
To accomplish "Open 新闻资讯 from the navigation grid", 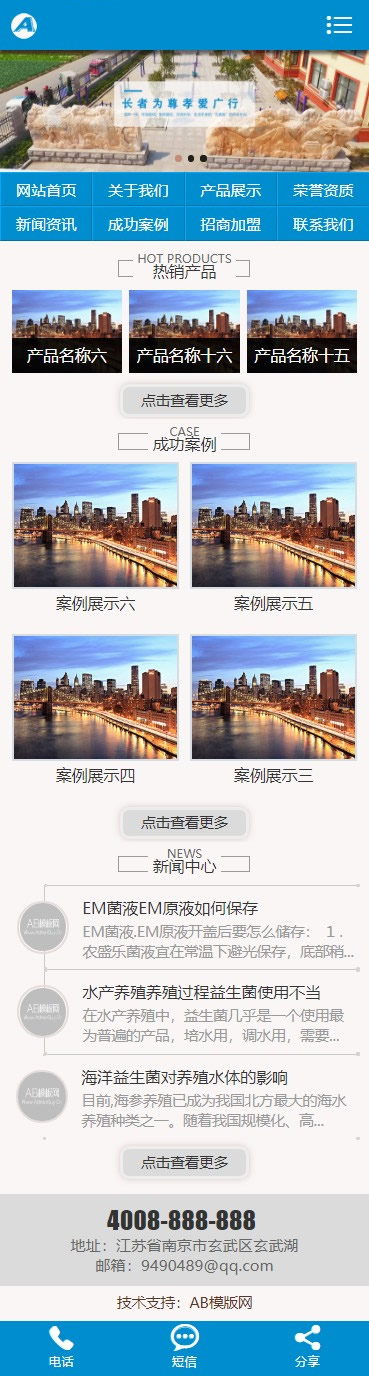I will [x=46, y=224].
